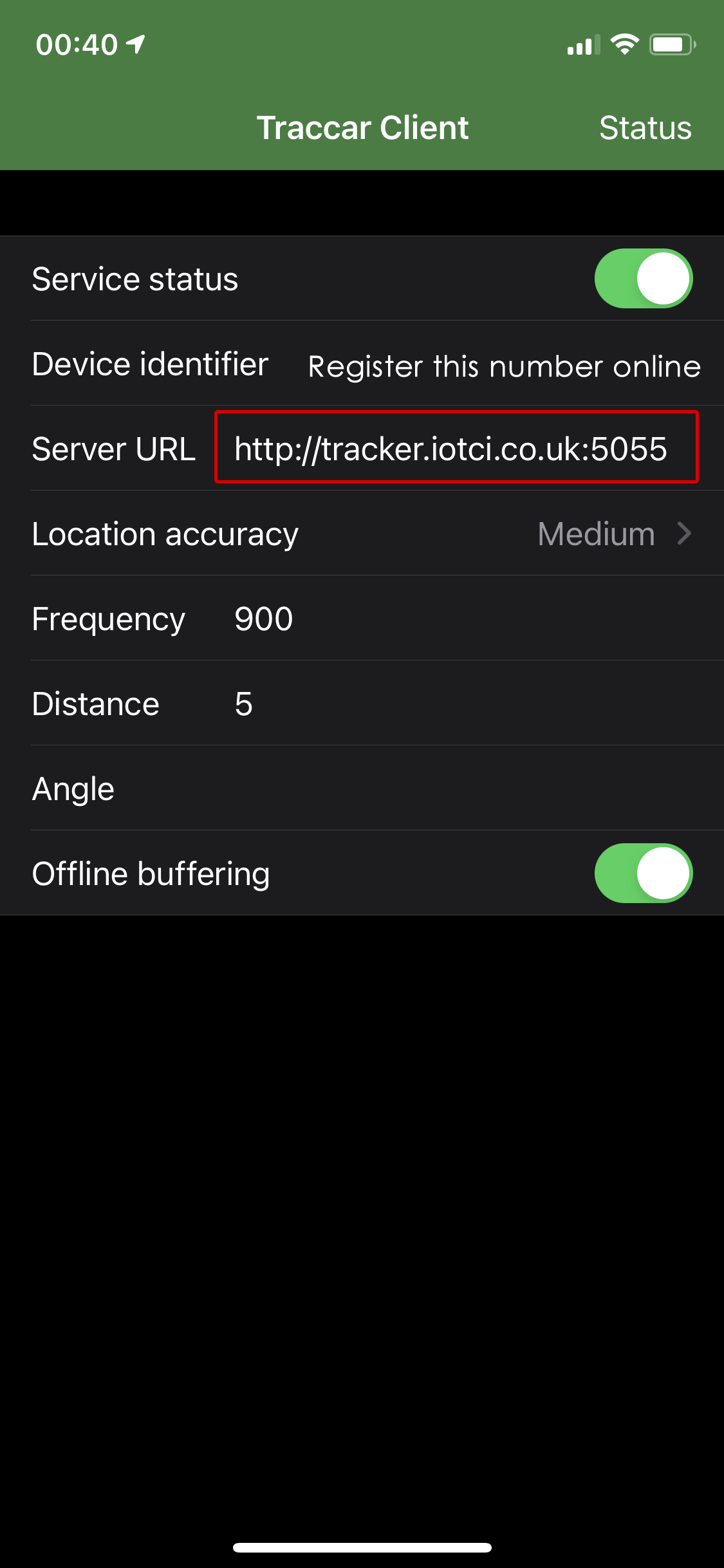Open Location accuracy options
The image size is (724, 1568).
(362, 534)
